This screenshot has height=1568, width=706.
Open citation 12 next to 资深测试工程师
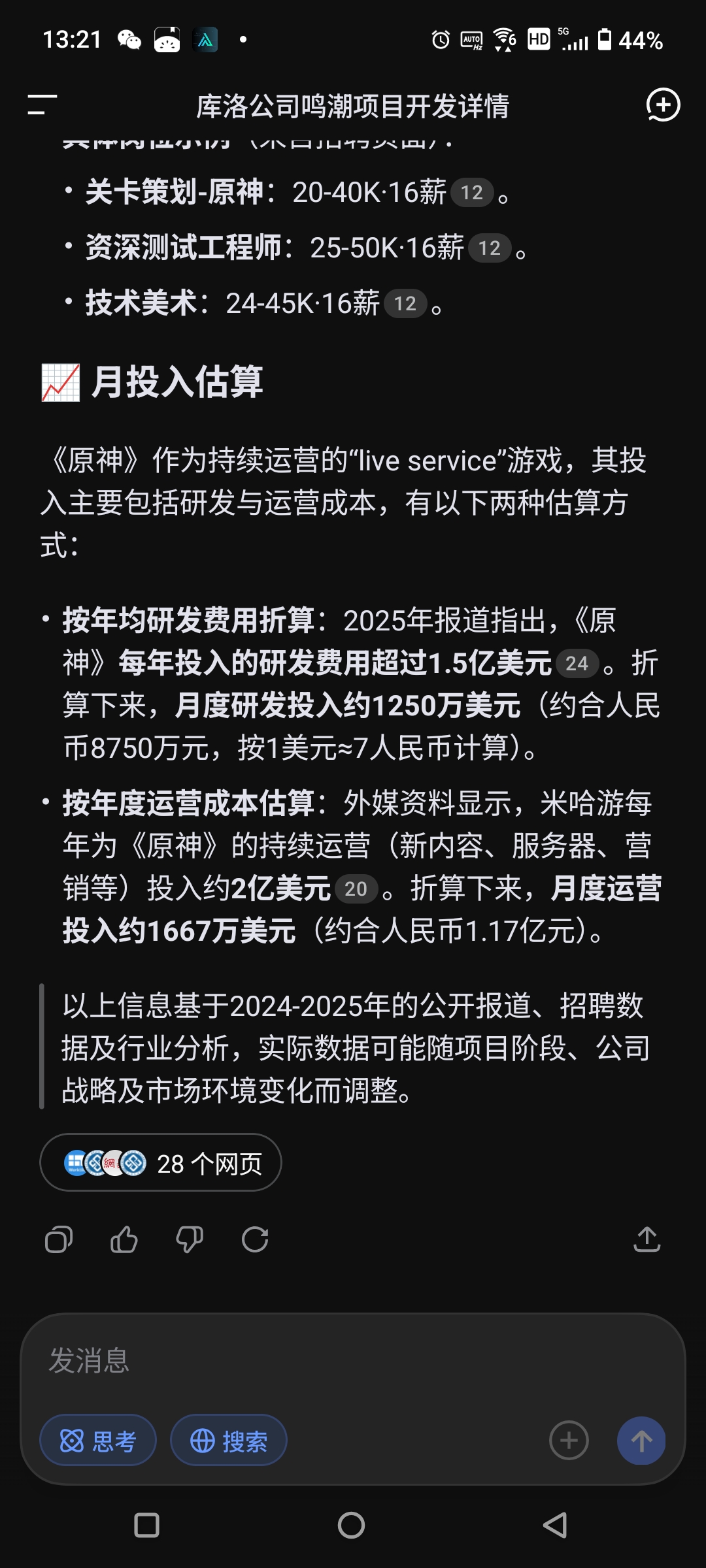pos(489,248)
